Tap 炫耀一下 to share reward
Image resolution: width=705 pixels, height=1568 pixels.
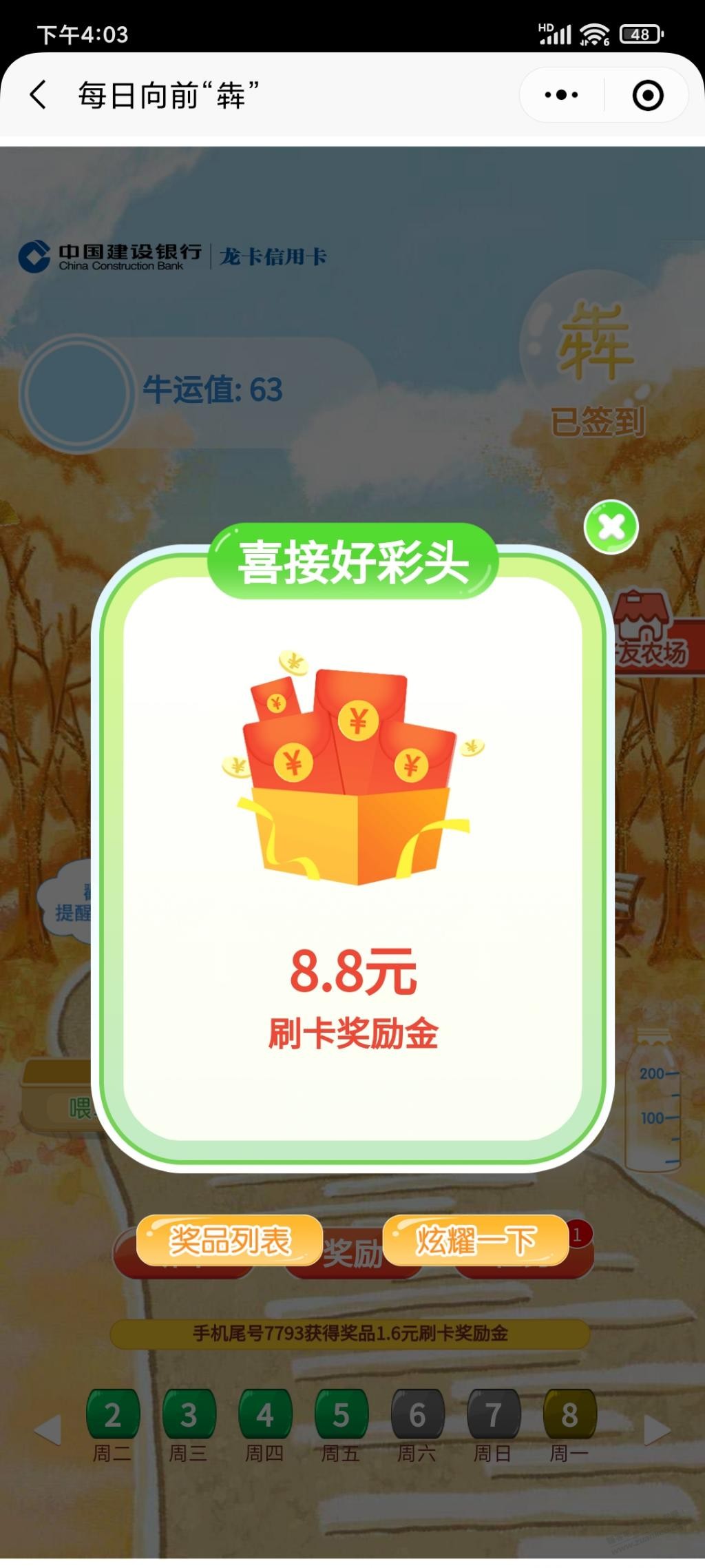pyautogui.click(x=475, y=1241)
